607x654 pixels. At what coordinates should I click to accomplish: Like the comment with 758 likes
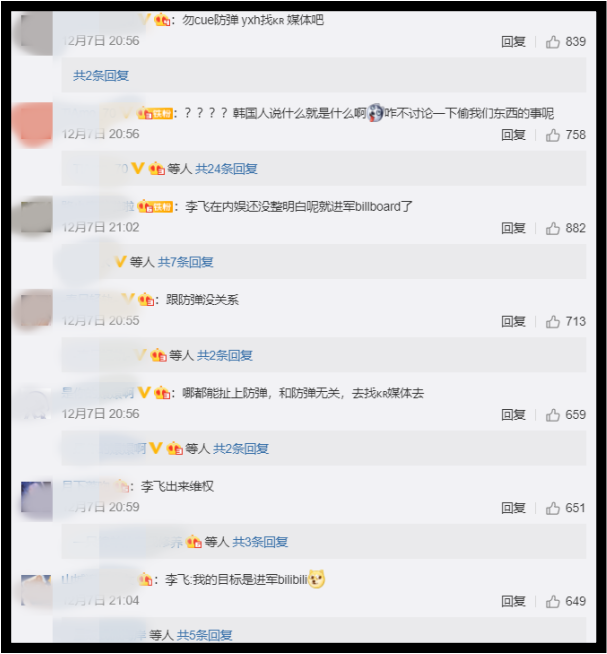tap(553, 135)
